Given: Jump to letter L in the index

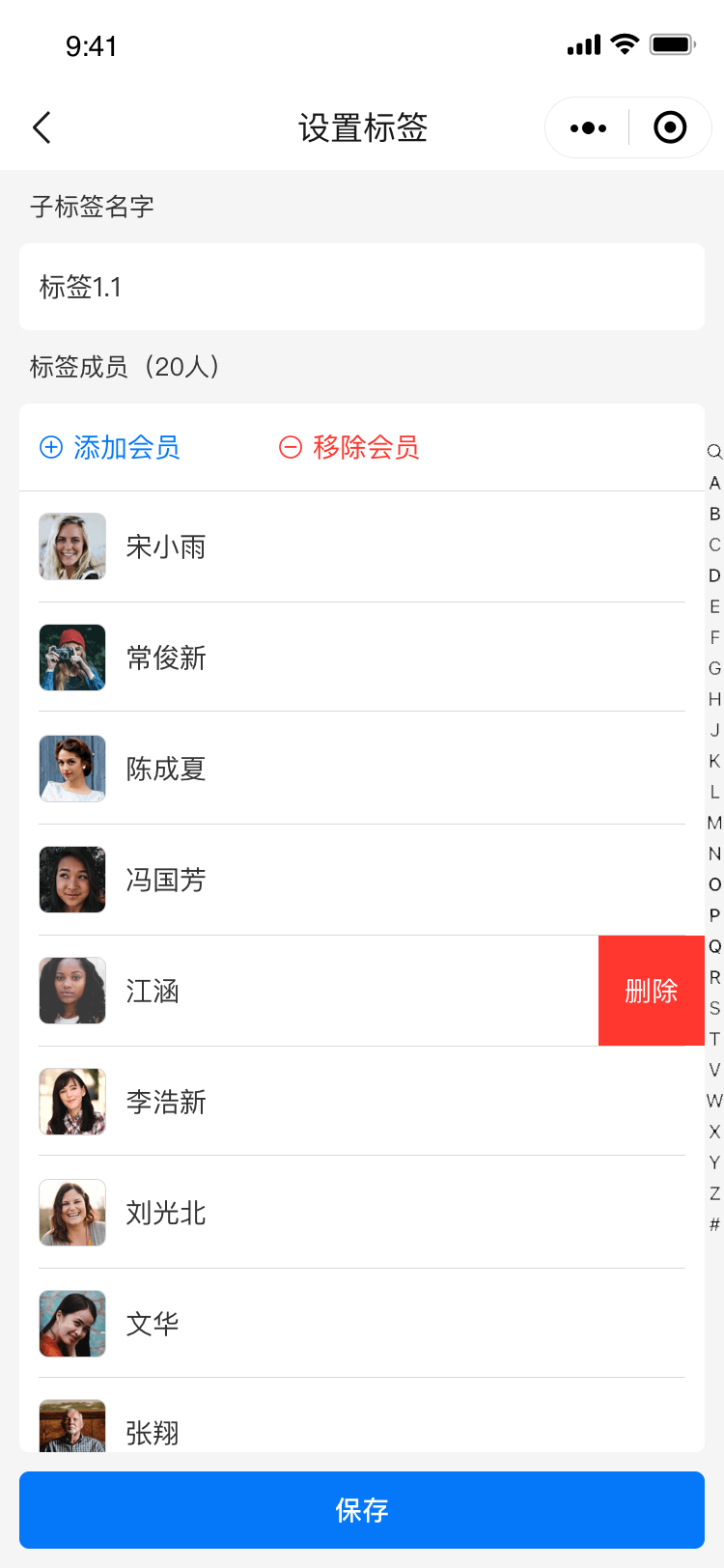Looking at the screenshot, I should pyautogui.click(x=714, y=792).
